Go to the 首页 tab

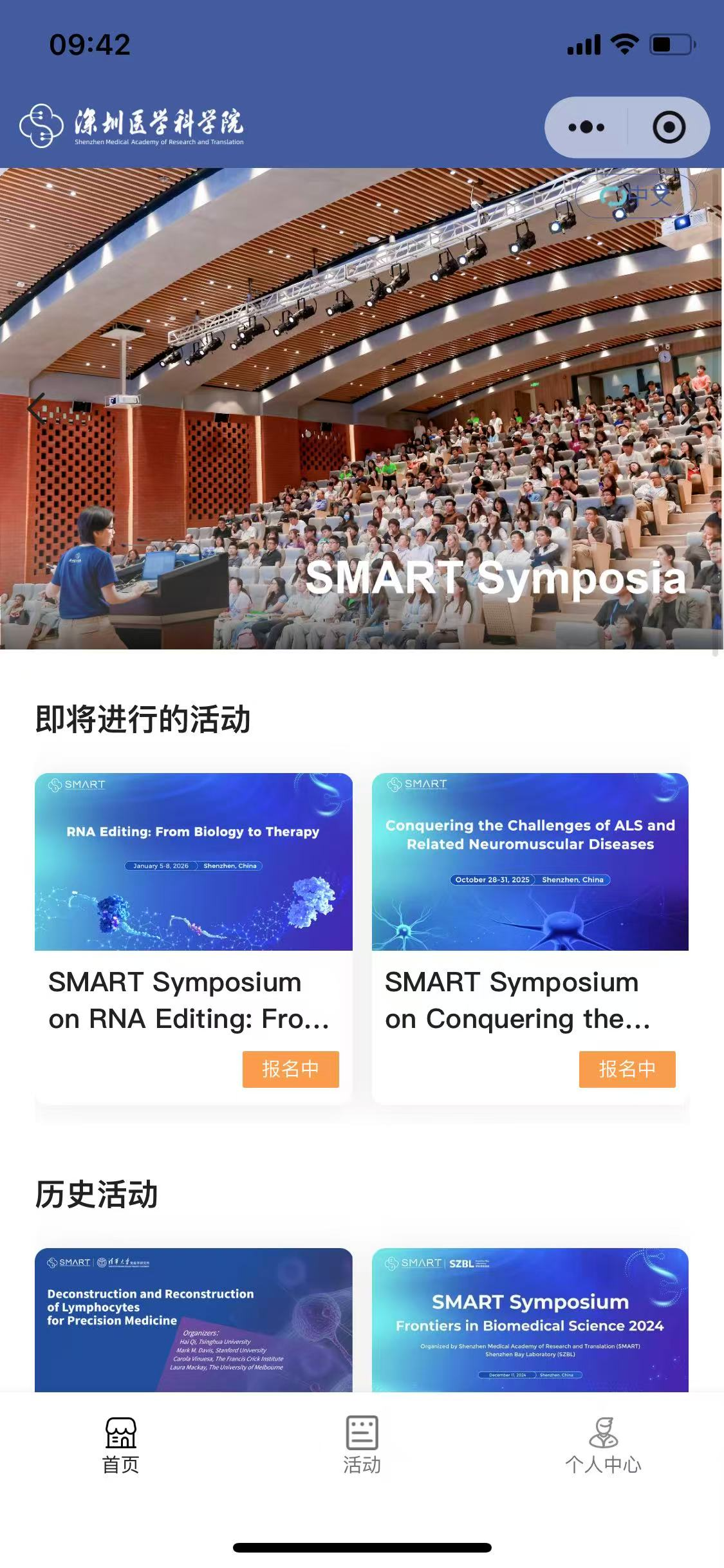(120, 1446)
